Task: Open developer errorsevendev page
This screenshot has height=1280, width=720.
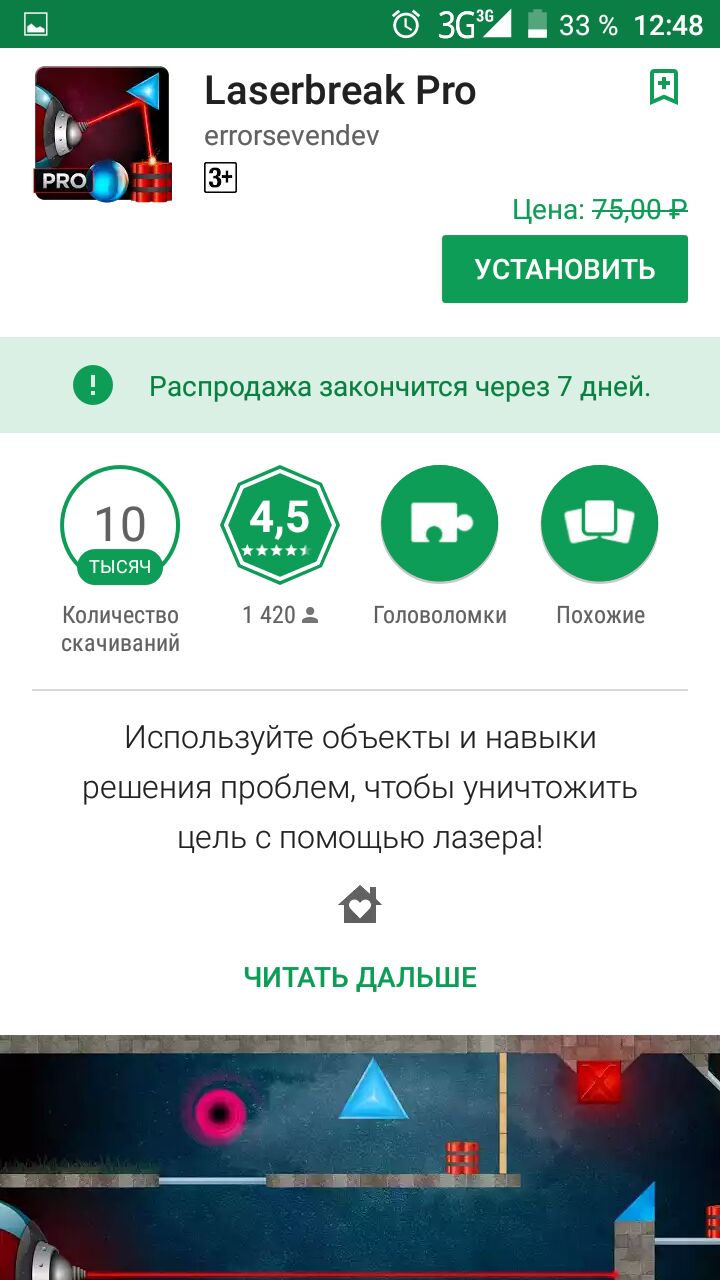Action: point(291,136)
